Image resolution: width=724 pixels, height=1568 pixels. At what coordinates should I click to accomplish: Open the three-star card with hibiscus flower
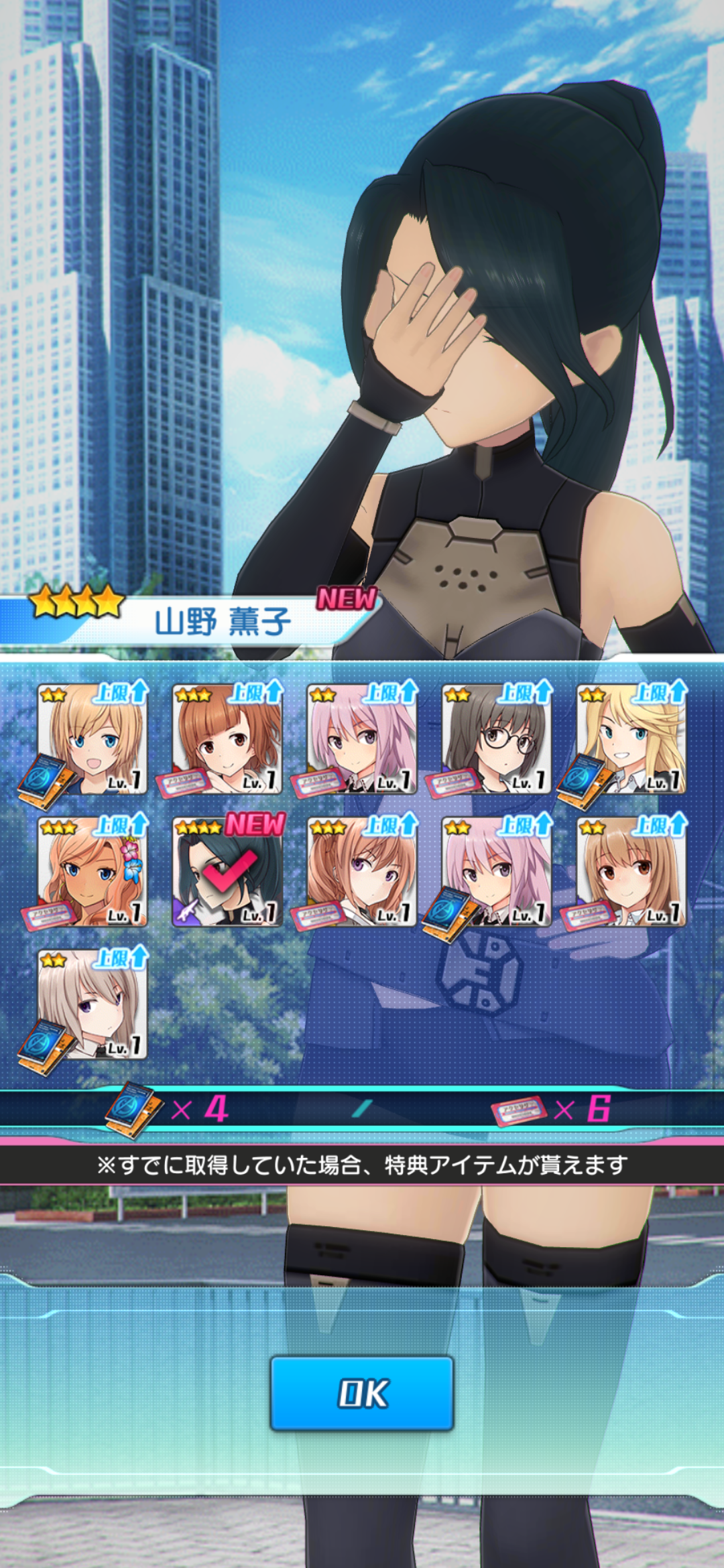(x=93, y=872)
